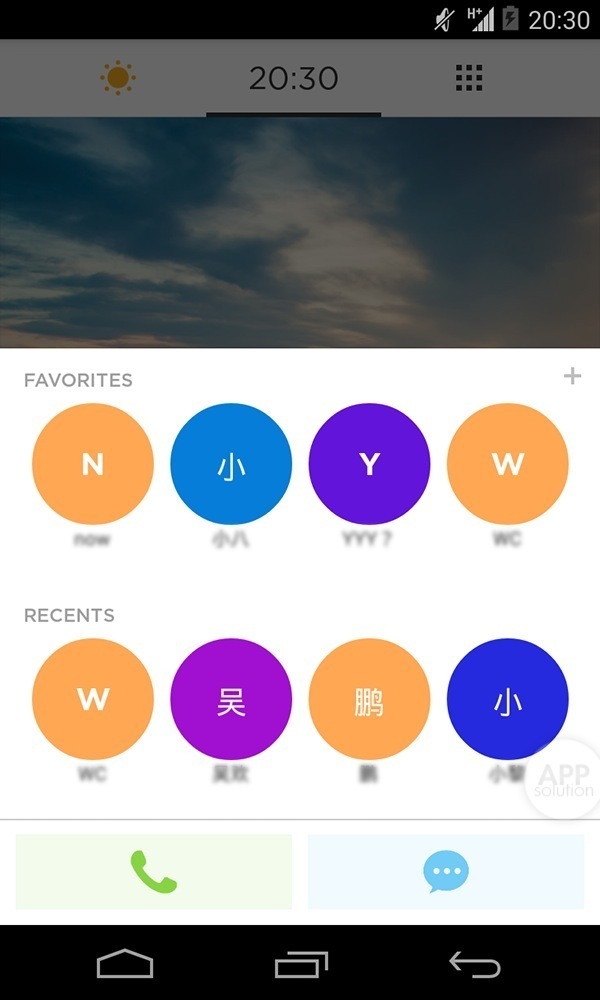600x1000 pixels.
Task: Open the dark blue 小 recent contact
Action: click(x=507, y=699)
